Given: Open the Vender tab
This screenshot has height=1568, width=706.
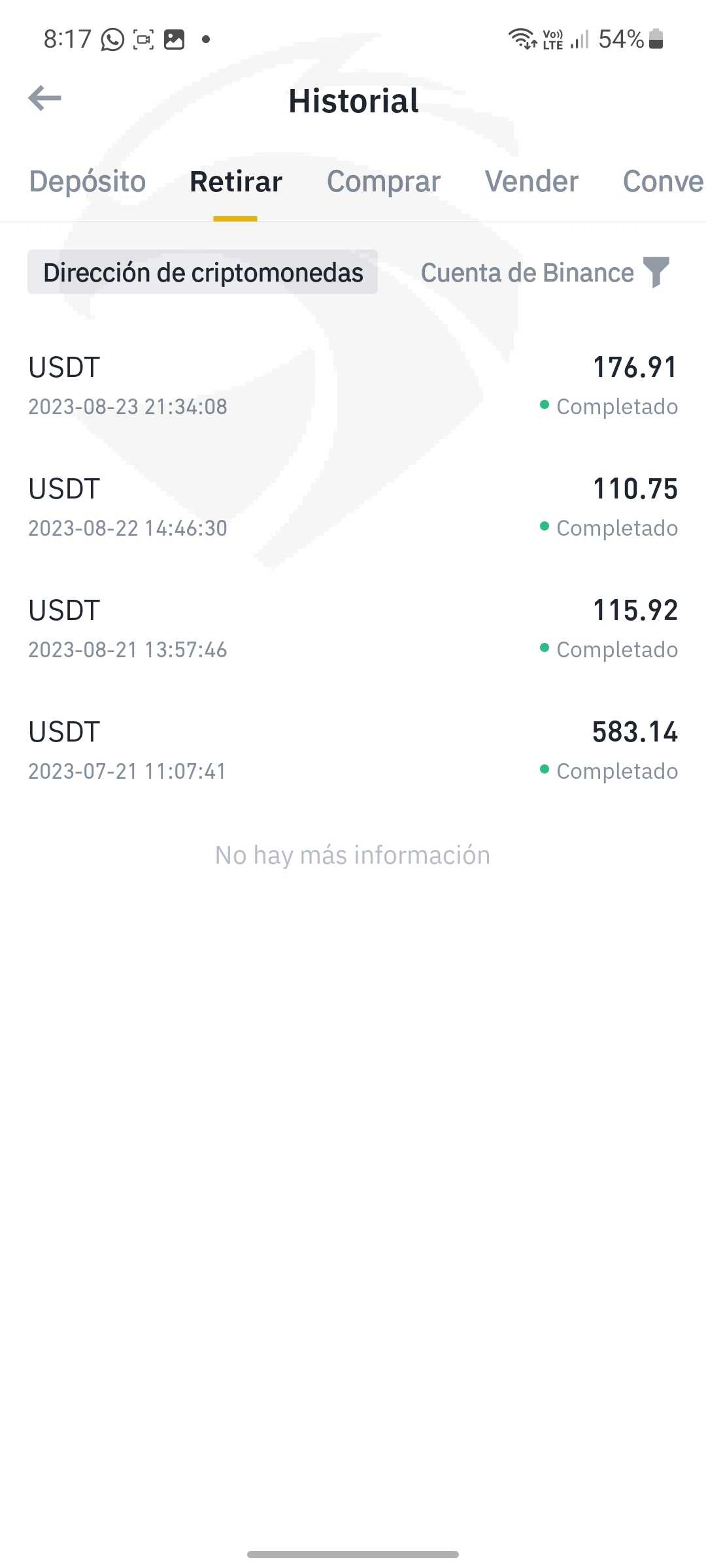Looking at the screenshot, I should tap(531, 182).
